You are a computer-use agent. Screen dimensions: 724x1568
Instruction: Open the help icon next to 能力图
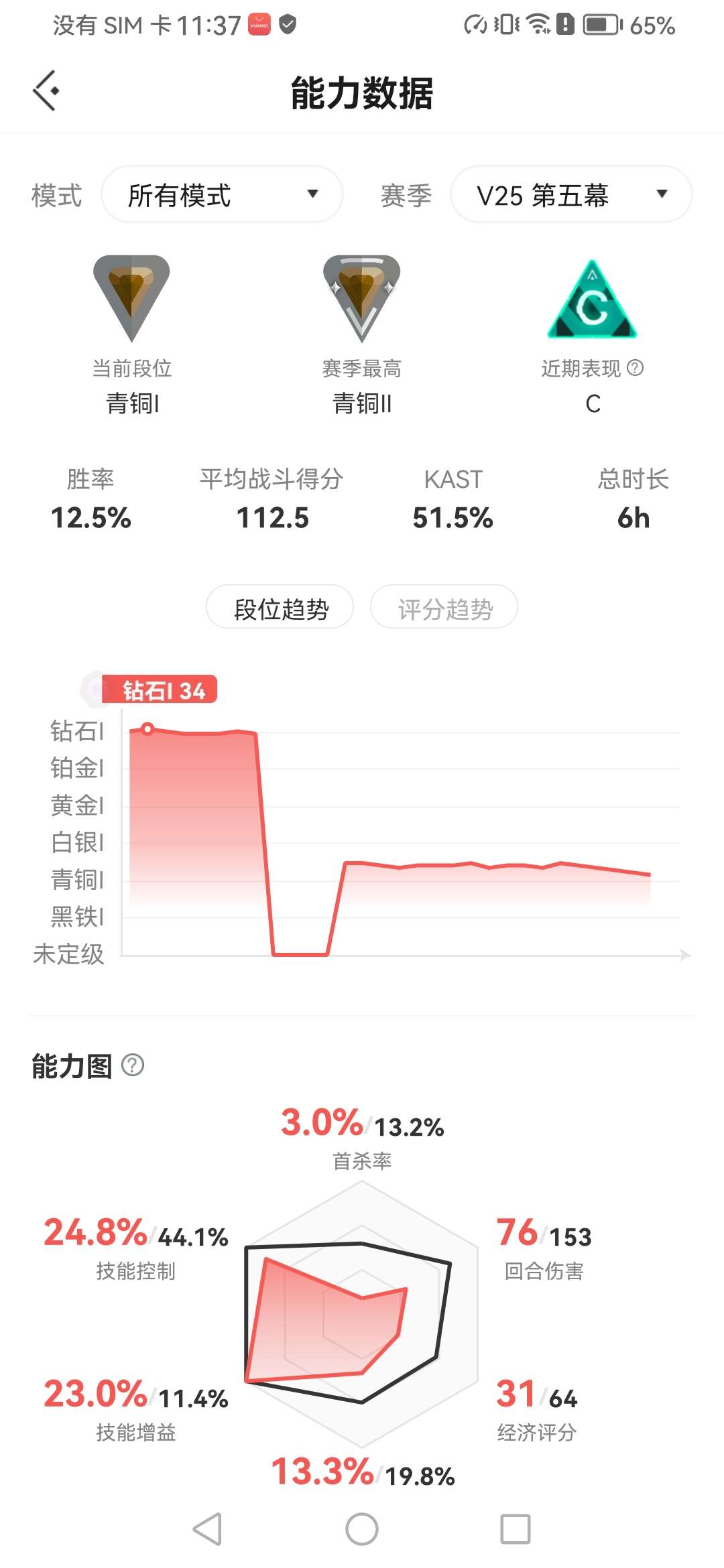tap(133, 1065)
